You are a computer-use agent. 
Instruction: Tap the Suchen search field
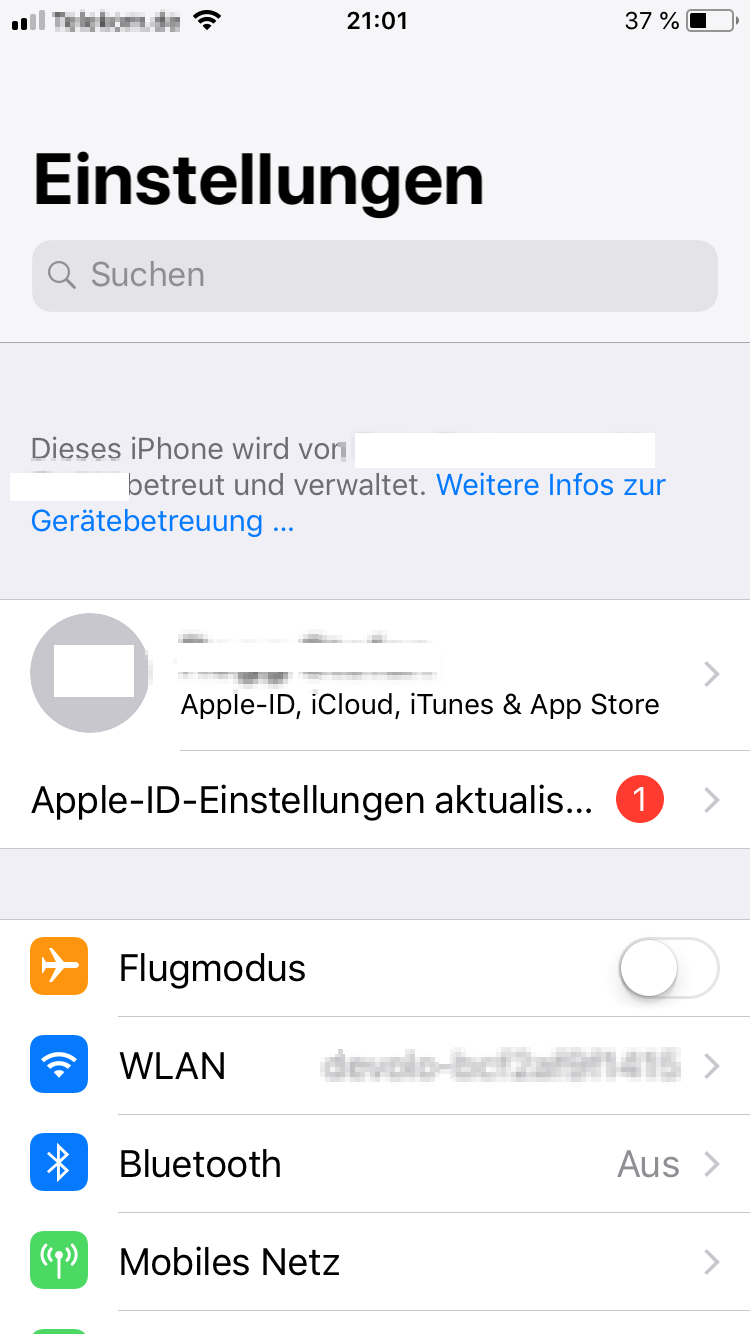tap(375, 275)
